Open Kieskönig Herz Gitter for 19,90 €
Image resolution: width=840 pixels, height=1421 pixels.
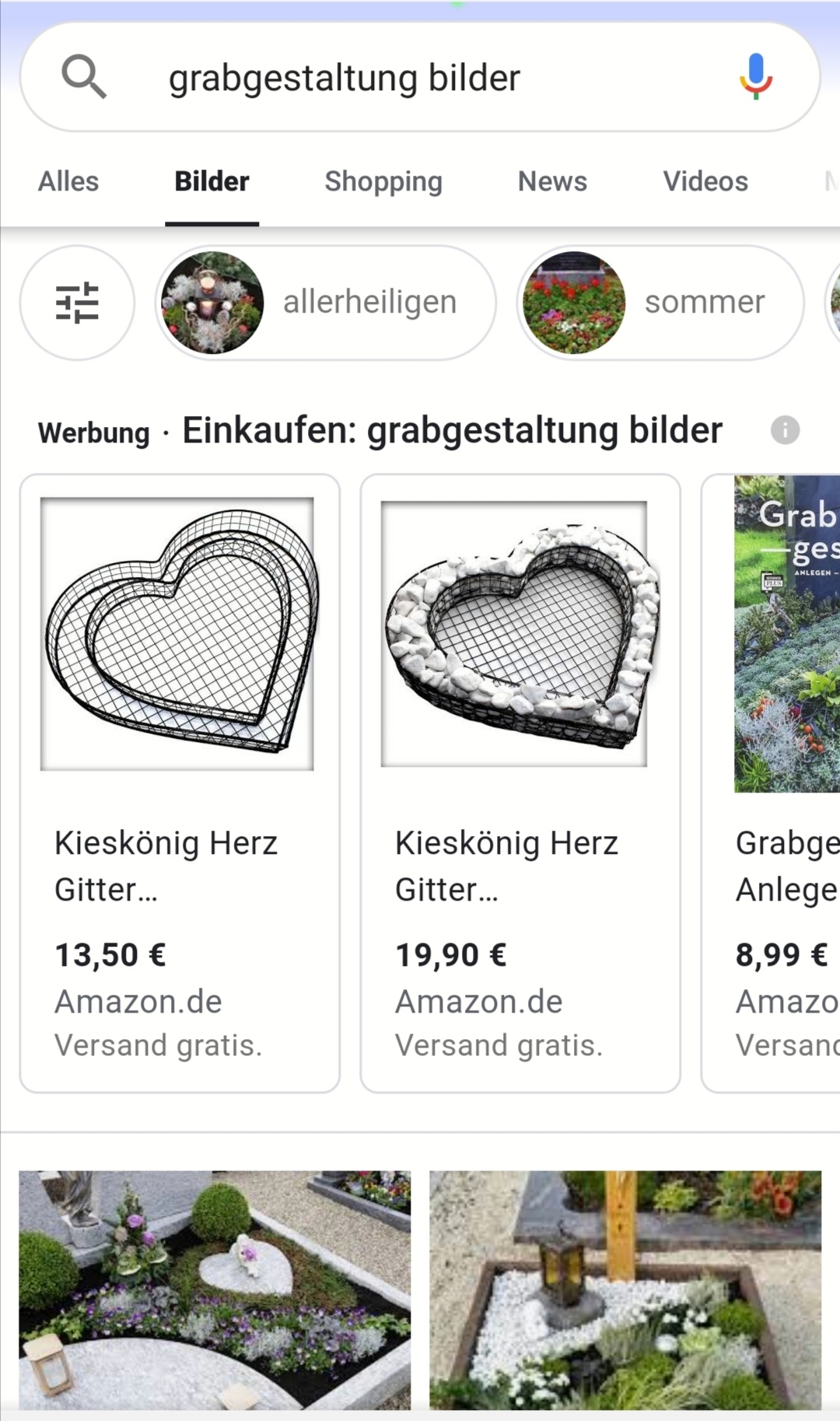tap(520, 782)
